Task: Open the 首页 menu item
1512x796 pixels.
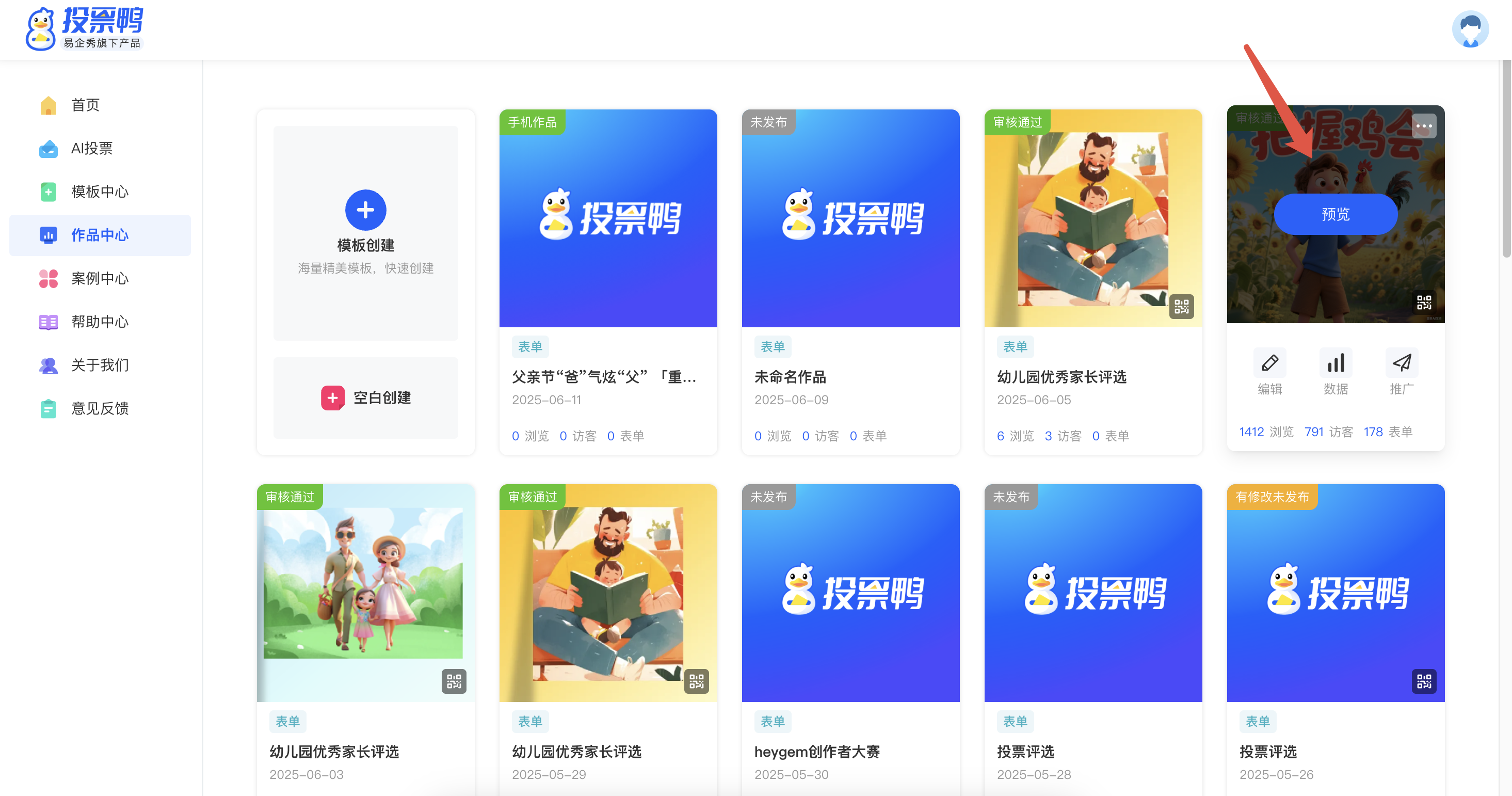Action: 85,105
